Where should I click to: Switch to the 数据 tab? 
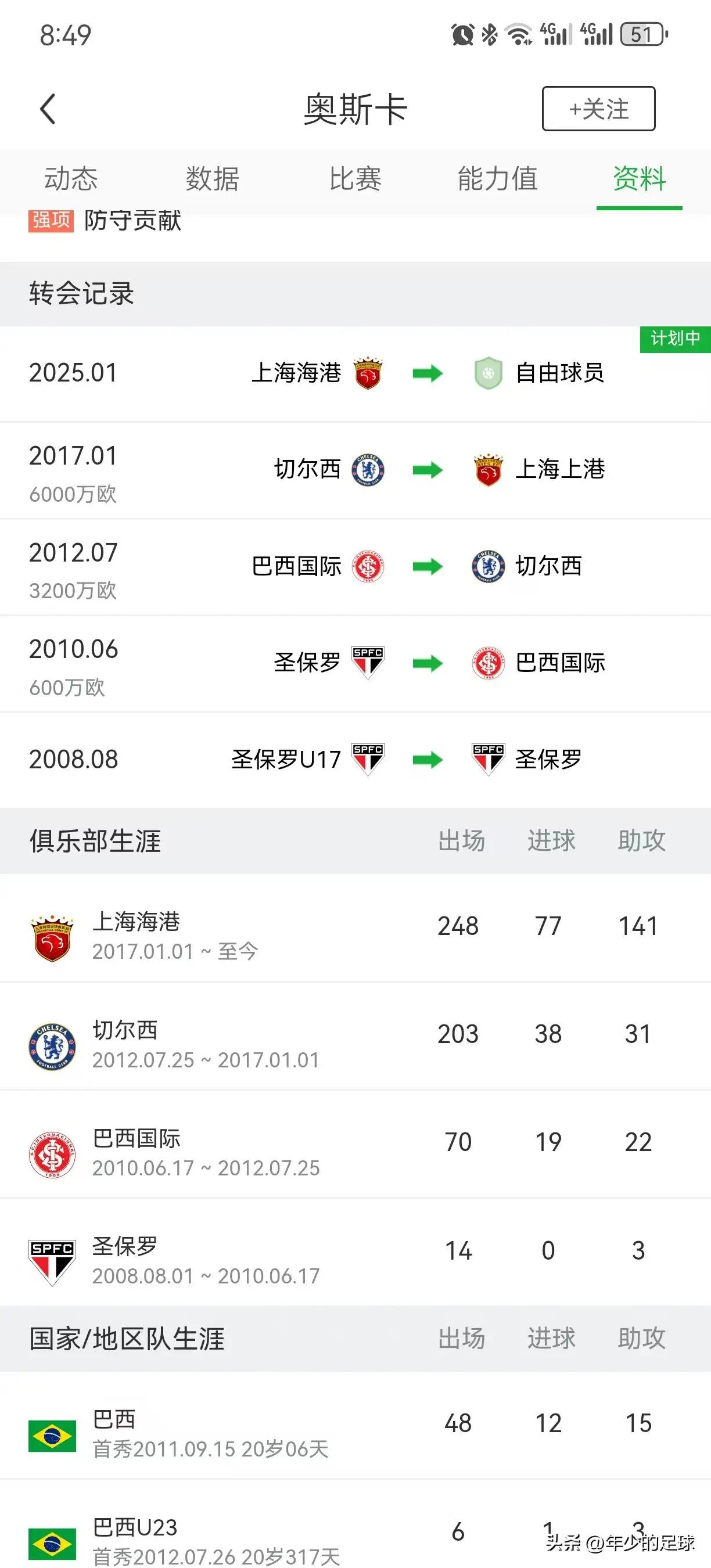click(x=213, y=179)
